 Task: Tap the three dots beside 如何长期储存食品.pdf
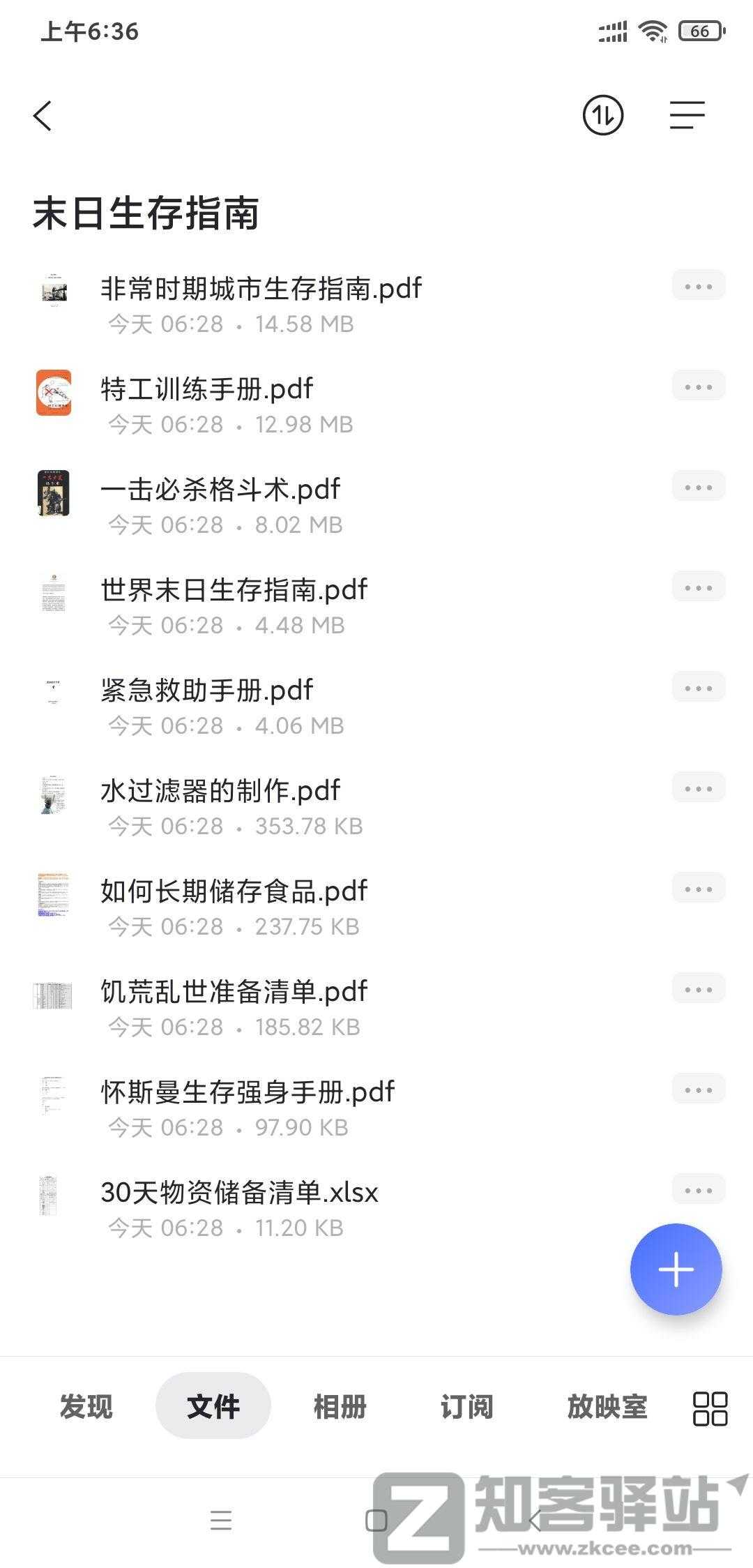click(x=698, y=889)
